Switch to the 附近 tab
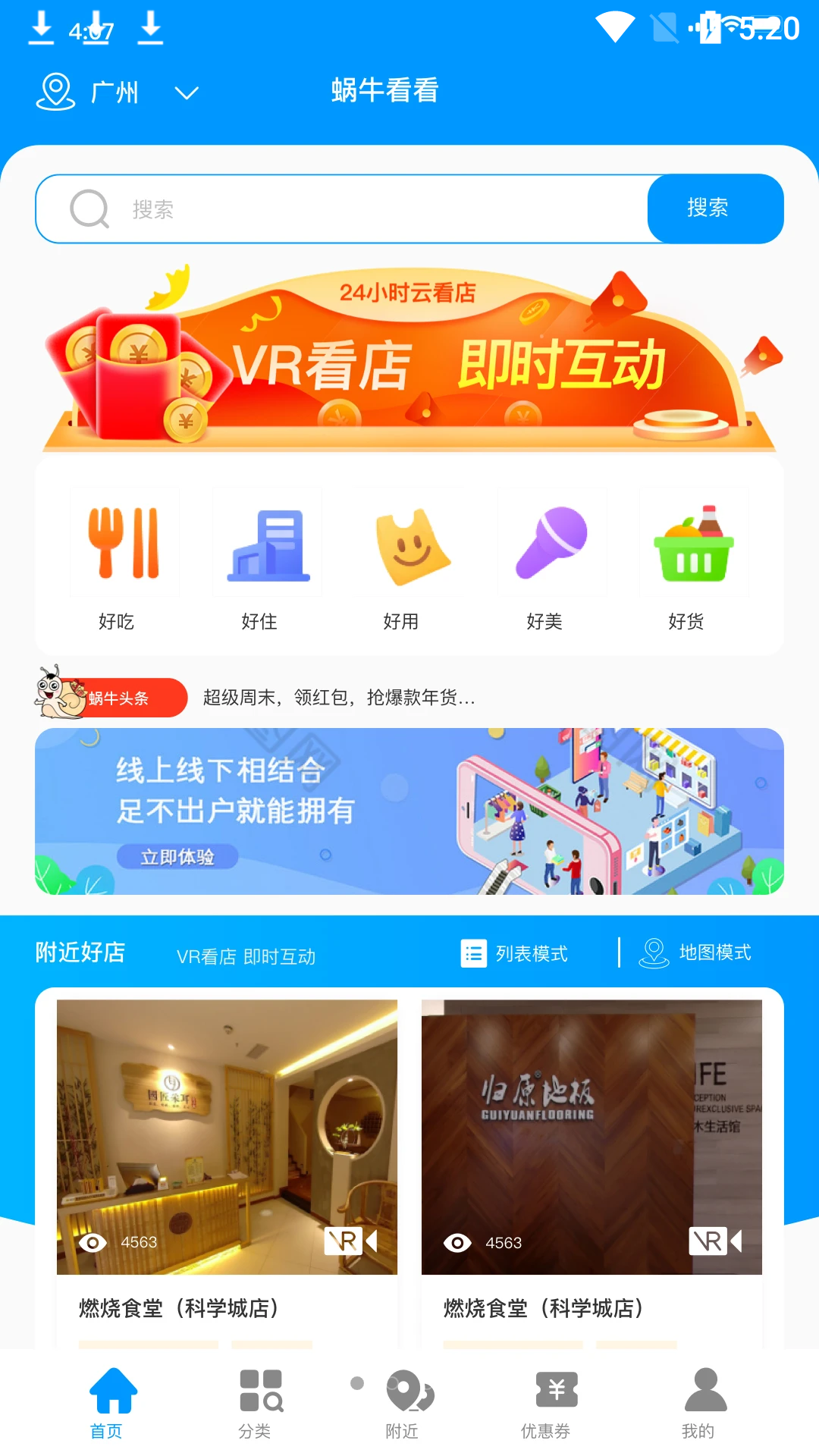Image resolution: width=819 pixels, height=1456 pixels. pyautogui.click(x=403, y=1403)
